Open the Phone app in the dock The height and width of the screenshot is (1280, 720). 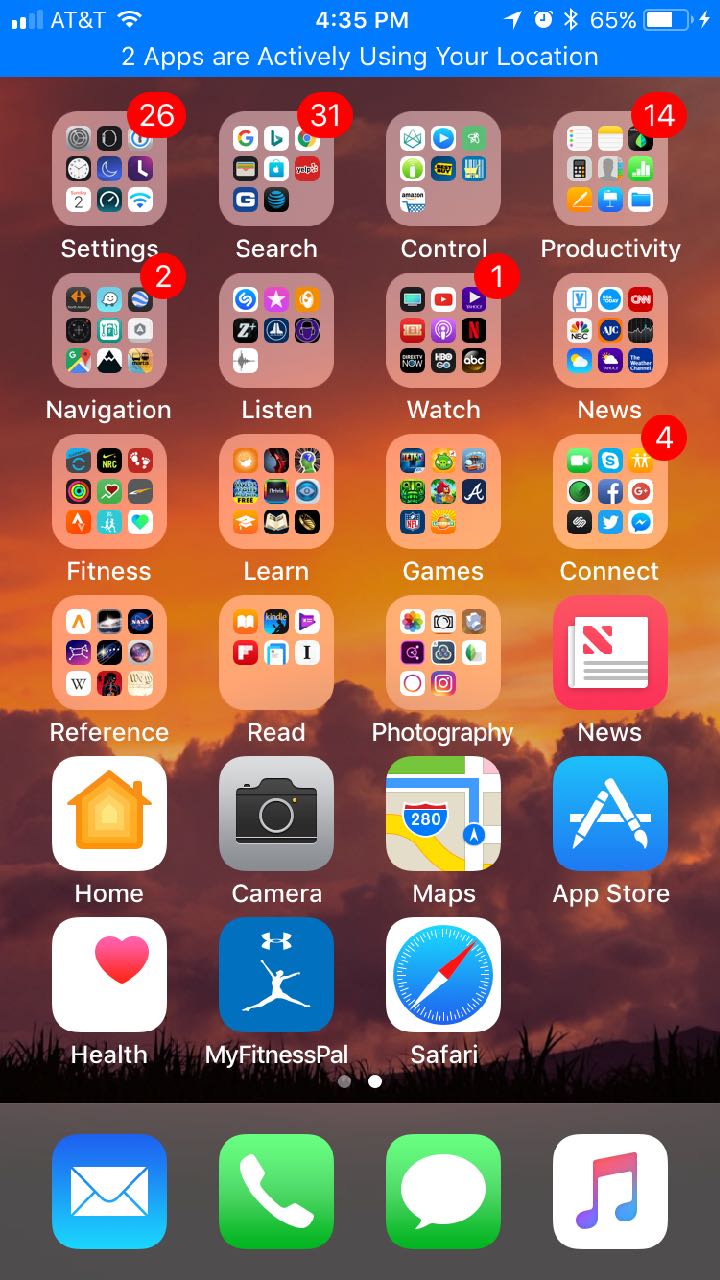coord(276,1191)
